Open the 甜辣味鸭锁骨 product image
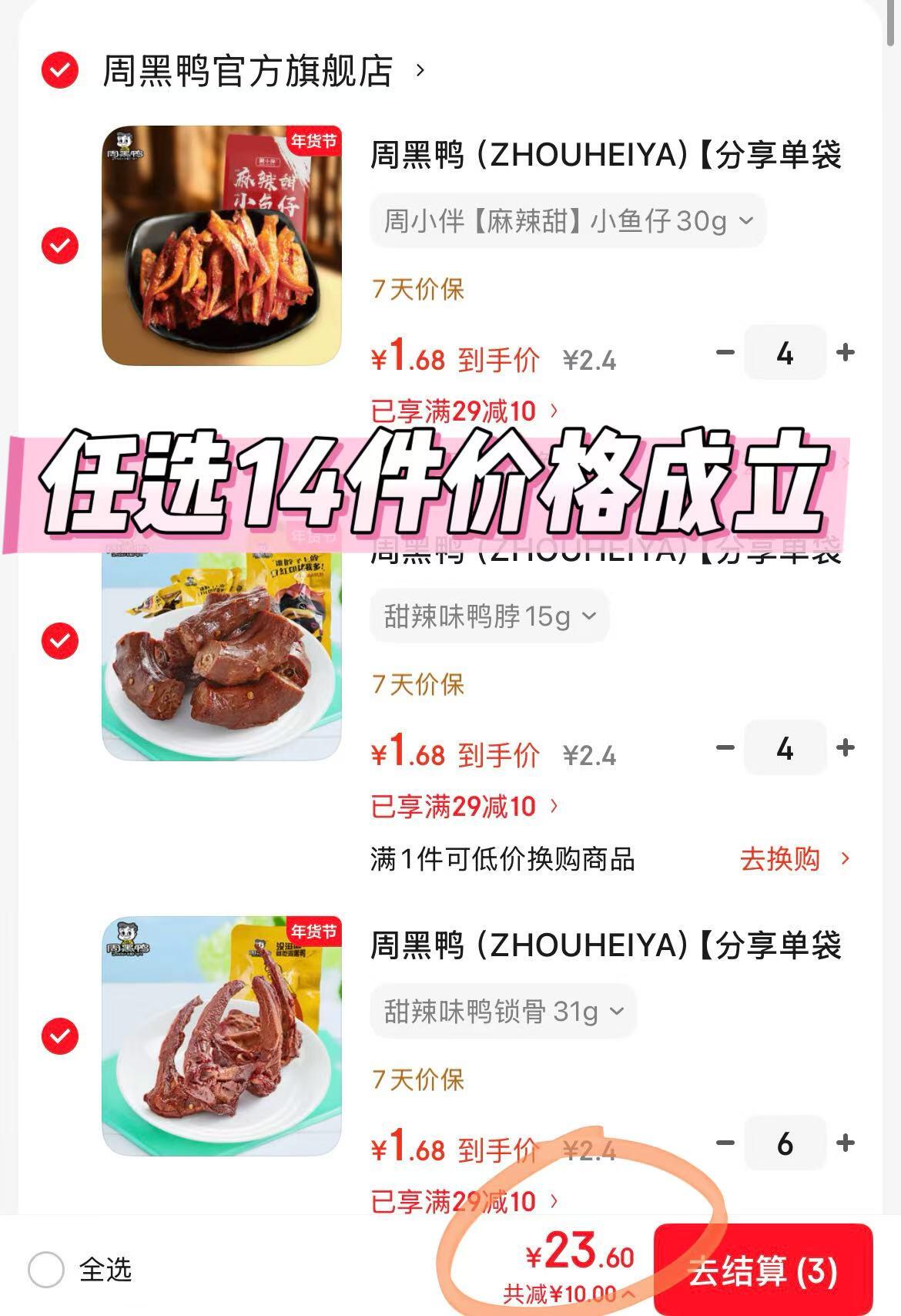The height and width of the screenshot is (1316, 901). 222,1036
